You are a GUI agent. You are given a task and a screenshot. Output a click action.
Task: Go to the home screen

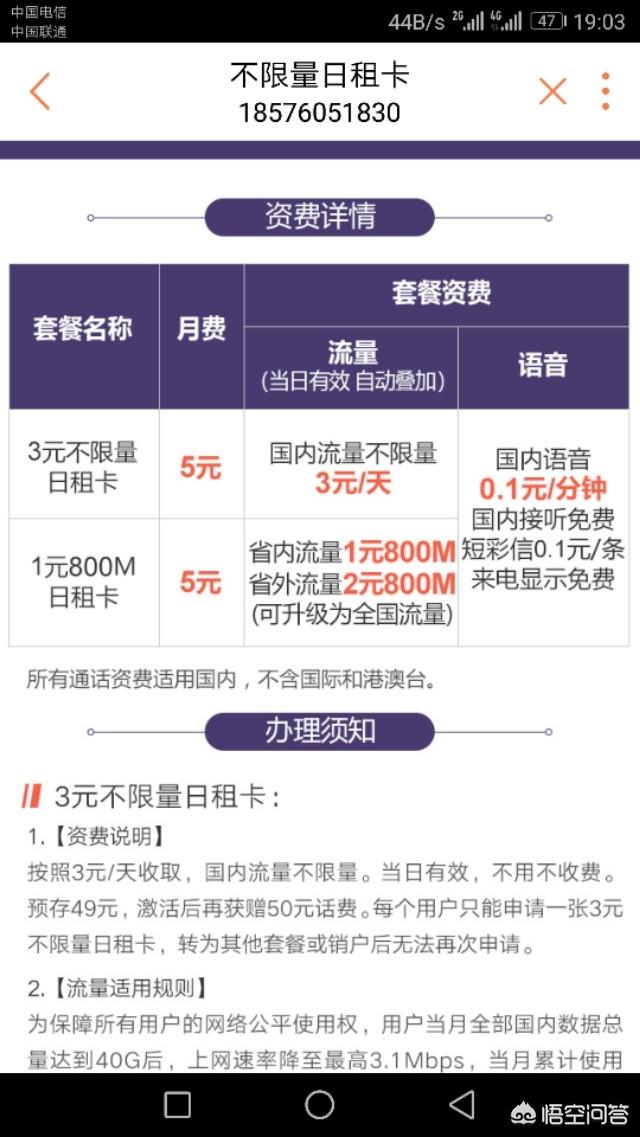click(319, 1104)
